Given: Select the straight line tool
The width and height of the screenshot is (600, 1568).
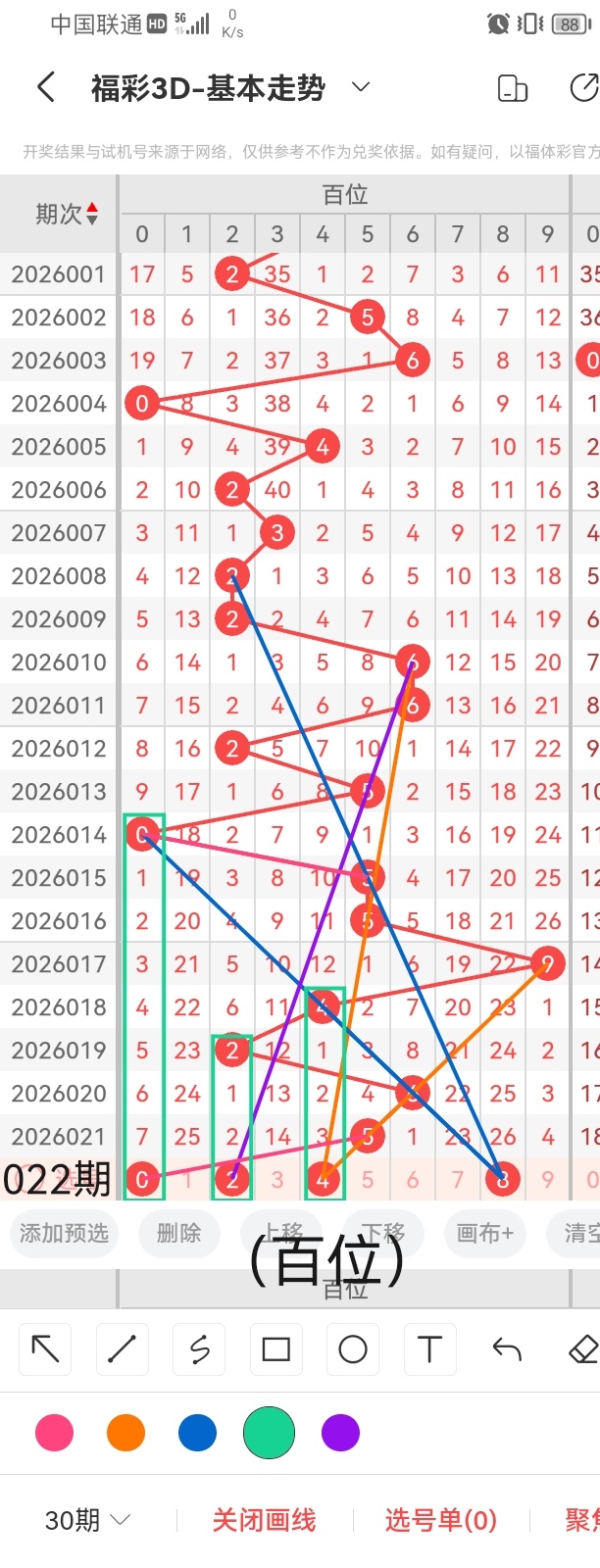Looking at the screenshot, I should (122, 1349).
